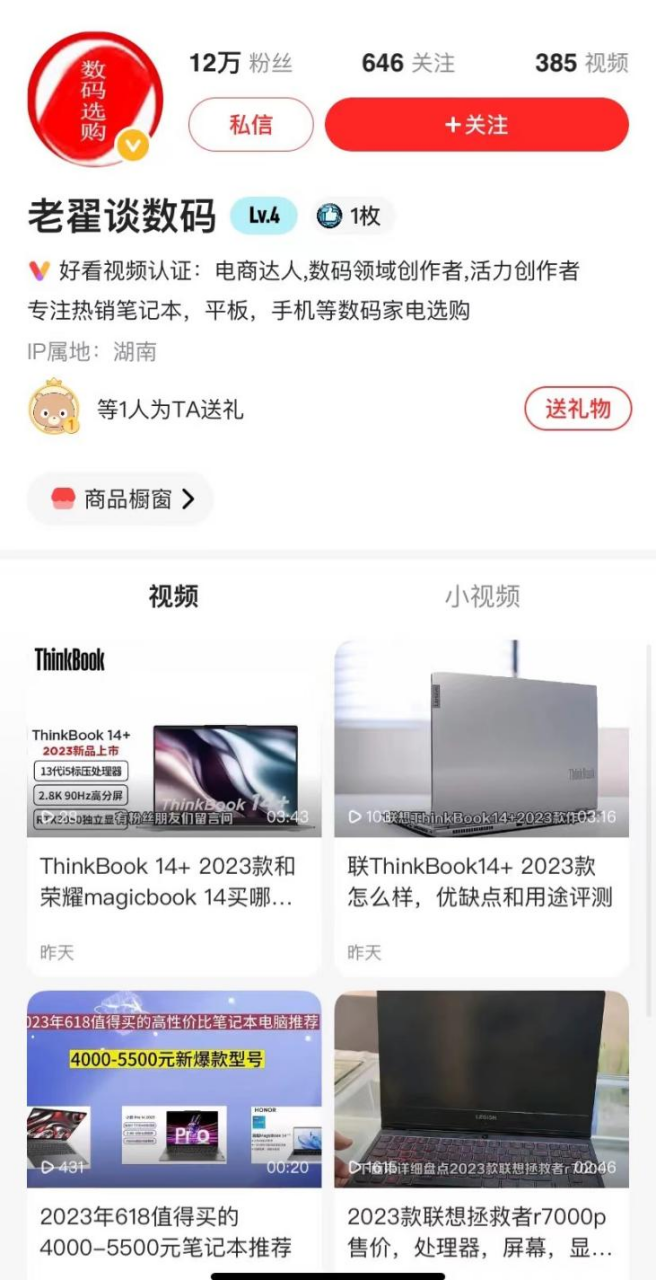Viewport: 656px width, 1280px height.
Task: View the 646 关注 following list
Action: pos(408,63)
